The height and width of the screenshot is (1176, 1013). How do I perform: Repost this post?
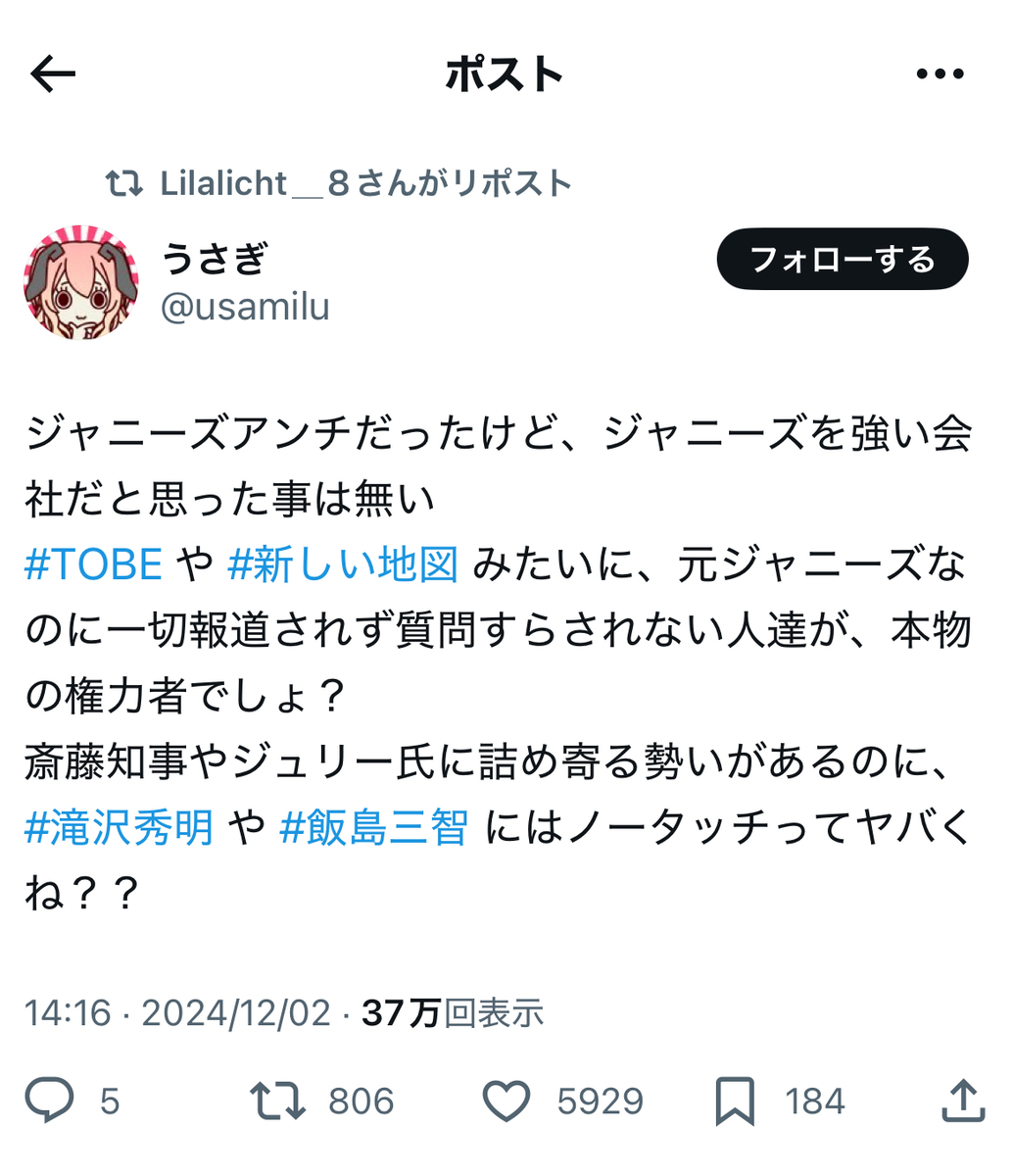(278, 1101)
